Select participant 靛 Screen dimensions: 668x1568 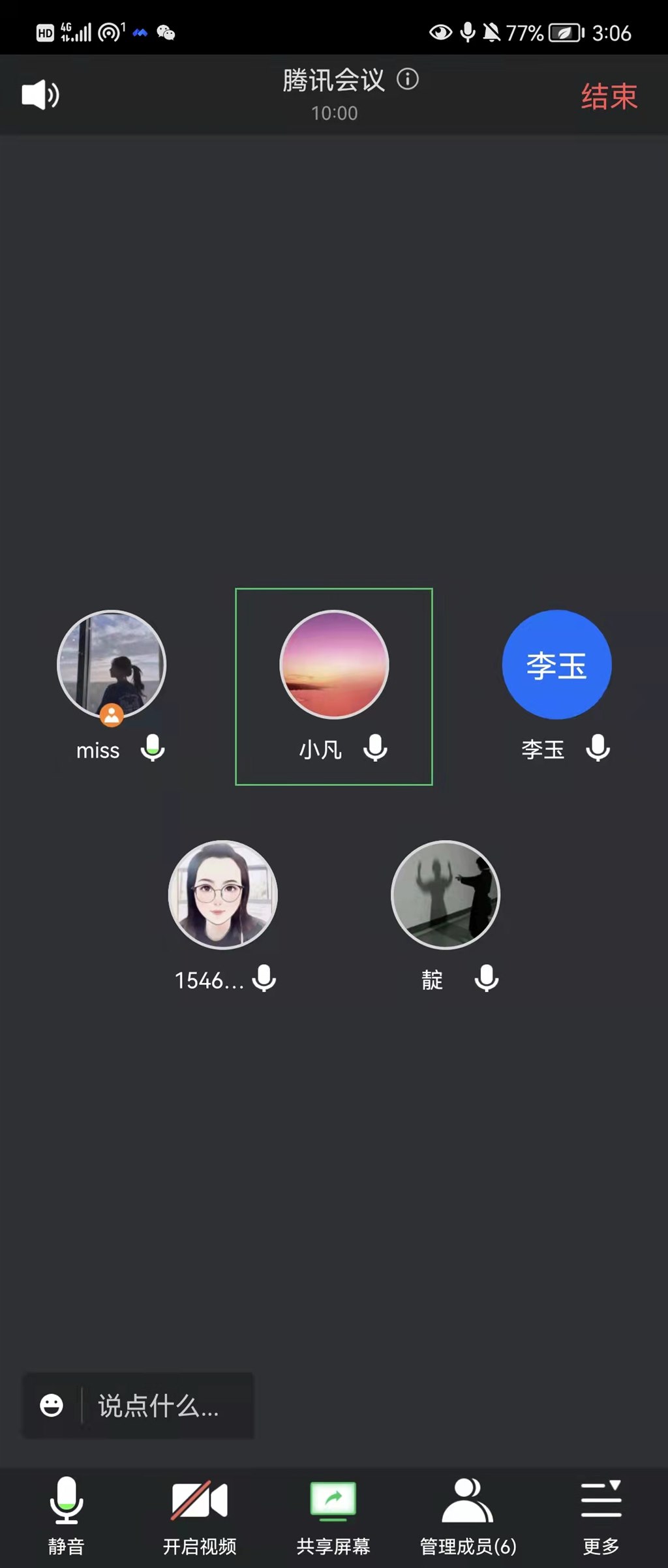coord(446,895)
